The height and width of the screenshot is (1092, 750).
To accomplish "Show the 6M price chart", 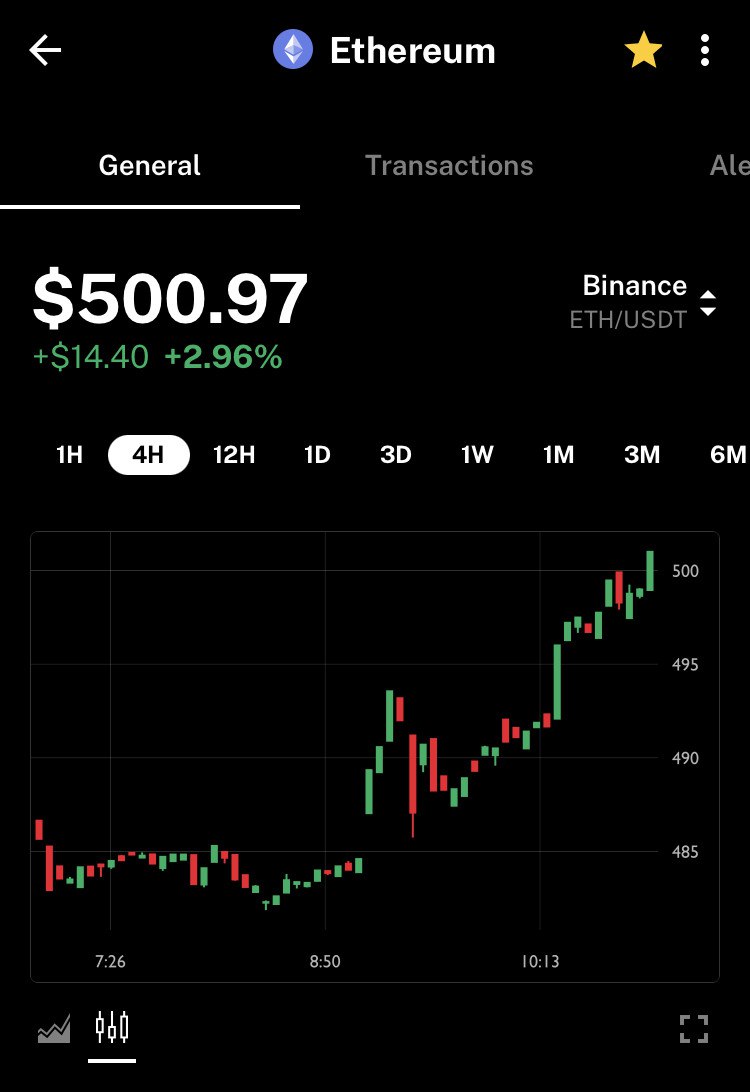I will point(728,455).
